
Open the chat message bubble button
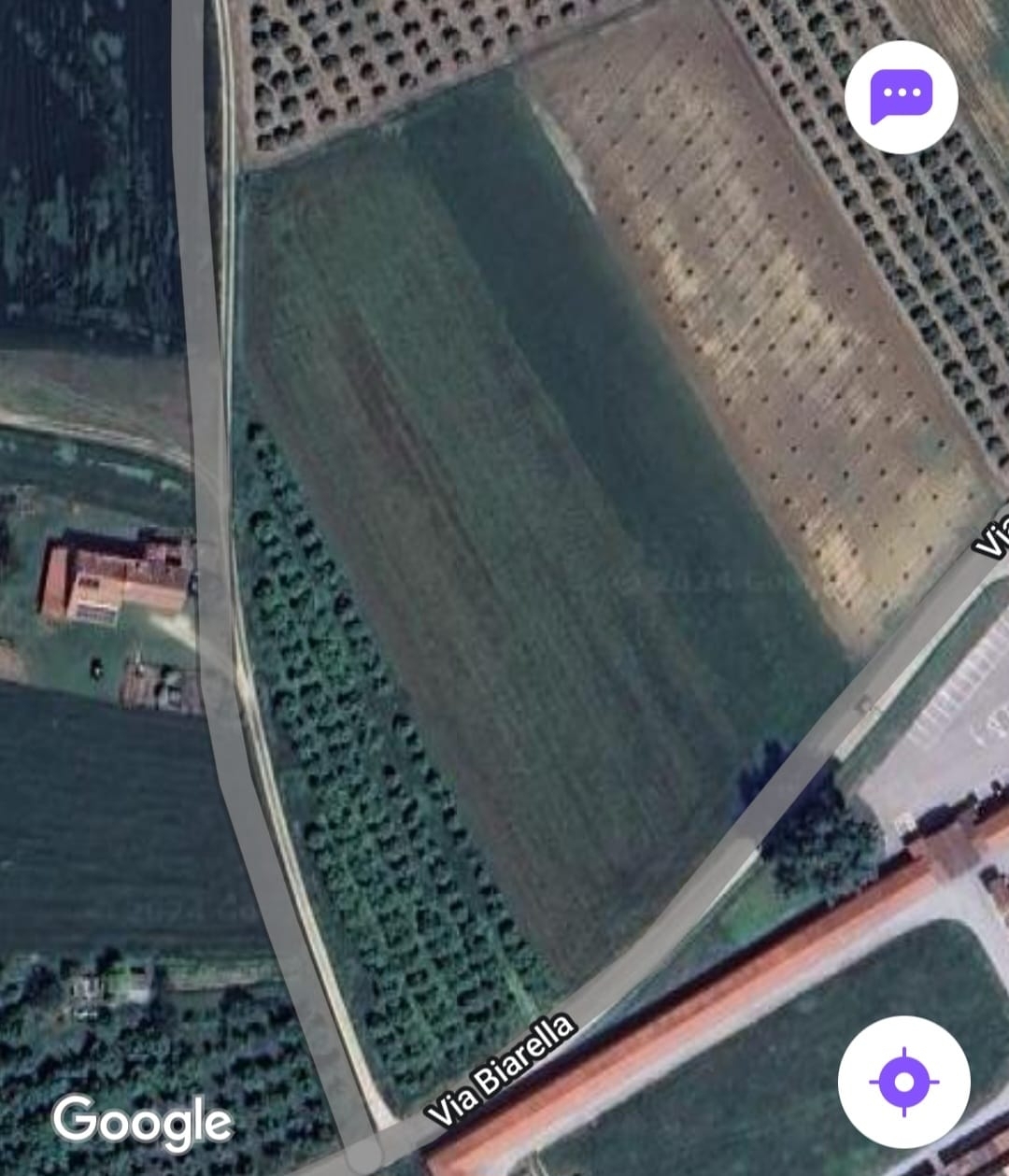901,96
